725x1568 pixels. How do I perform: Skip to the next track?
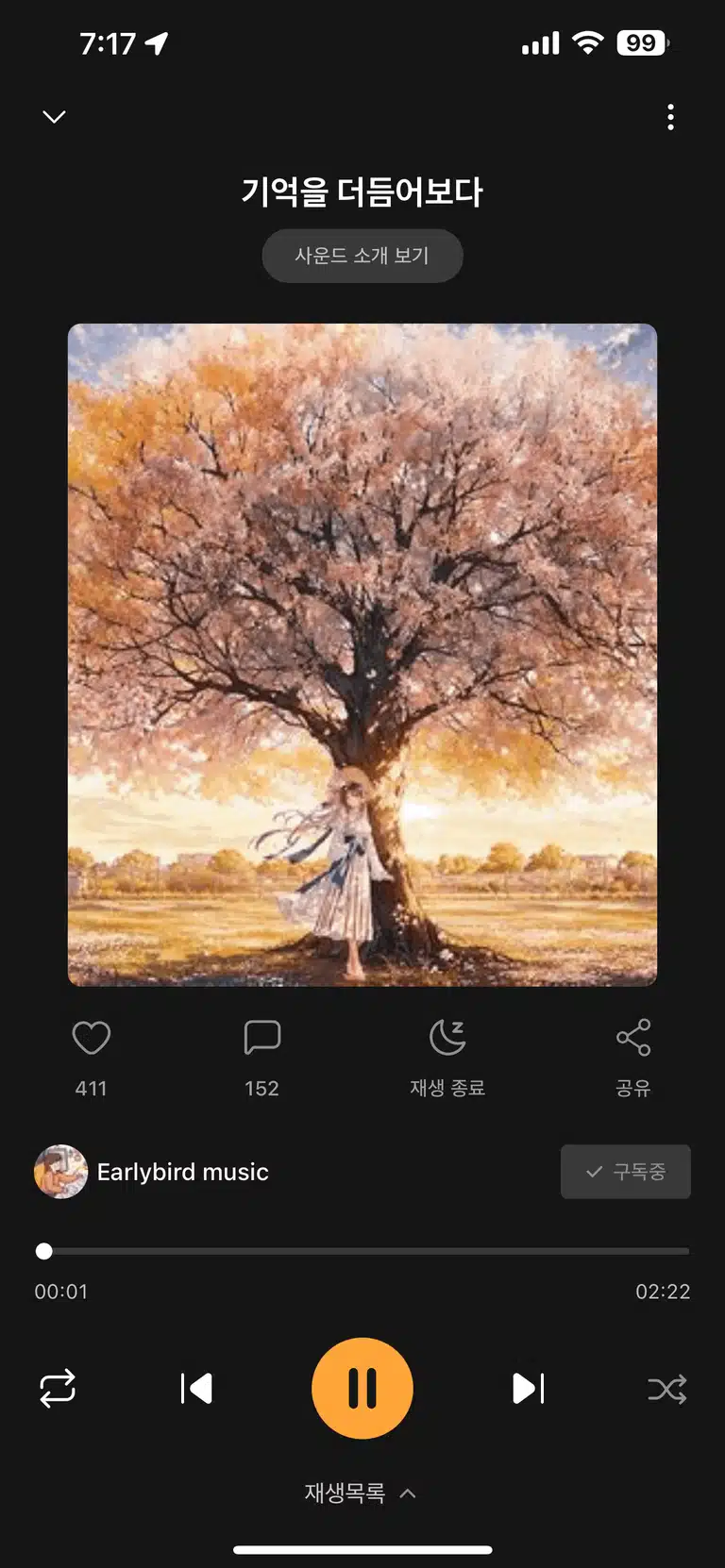tap(529, 1389)
